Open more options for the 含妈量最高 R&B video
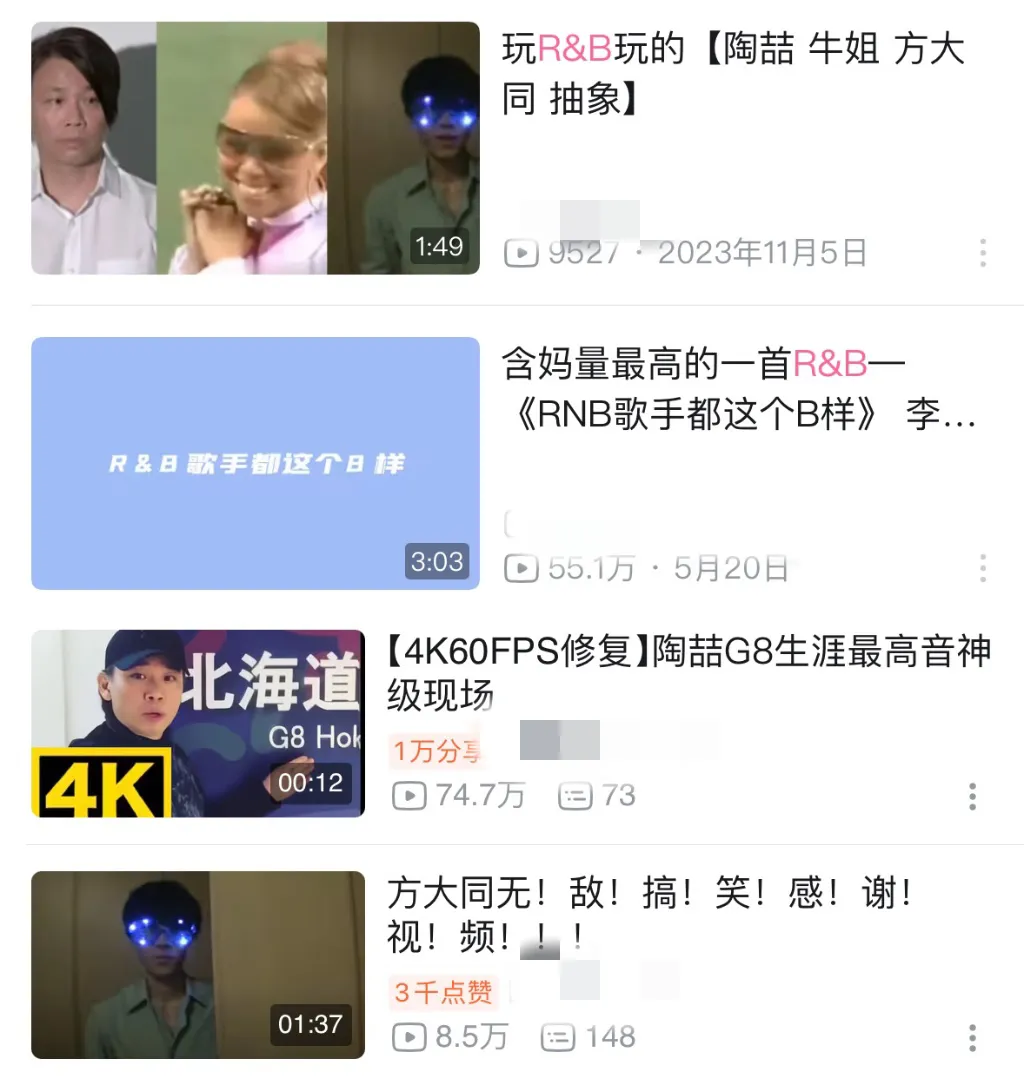The width and height of the screenshot is (1024, 1078). 983,568
